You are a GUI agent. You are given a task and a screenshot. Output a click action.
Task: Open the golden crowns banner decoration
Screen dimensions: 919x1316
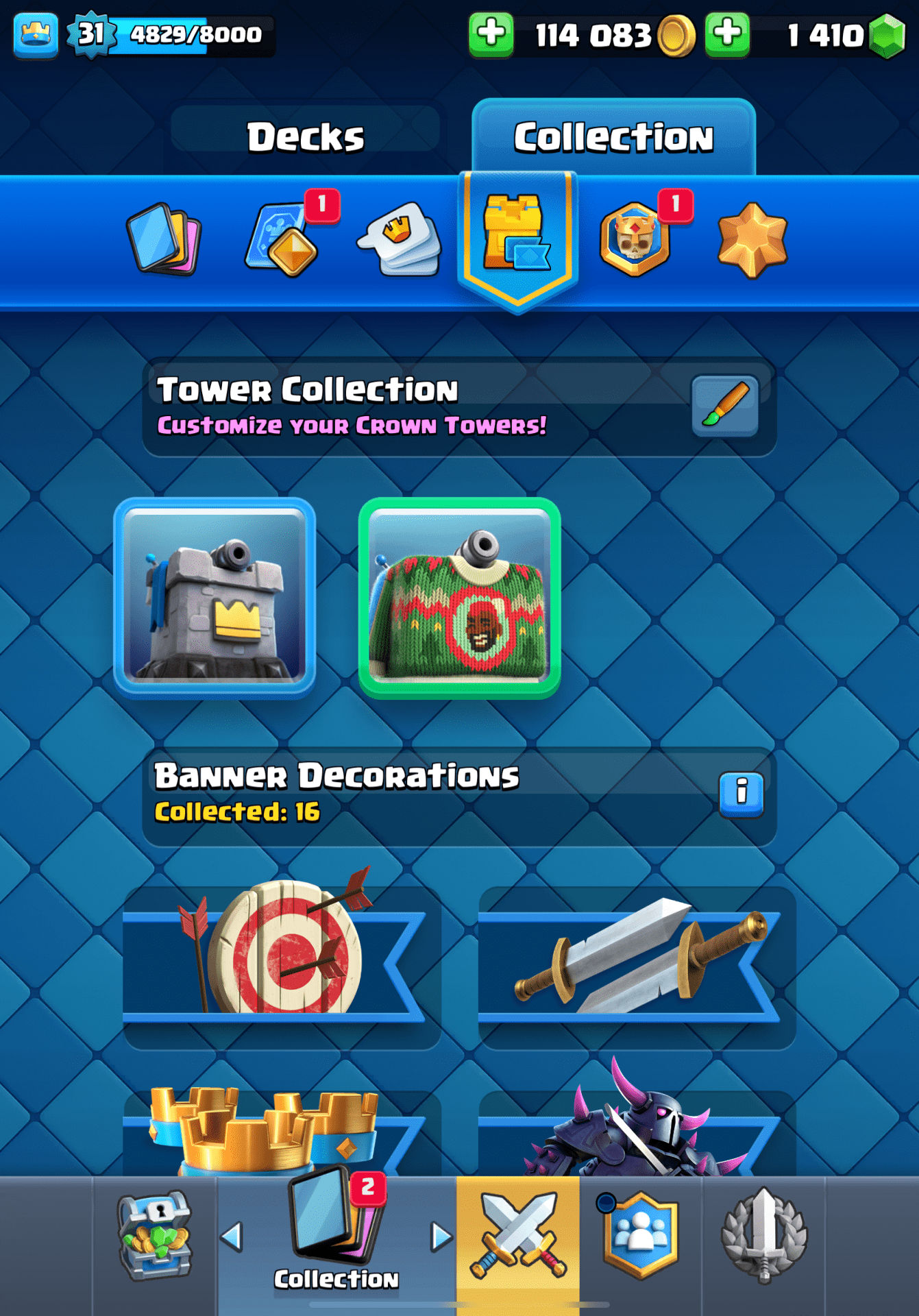click(281, 1131)
